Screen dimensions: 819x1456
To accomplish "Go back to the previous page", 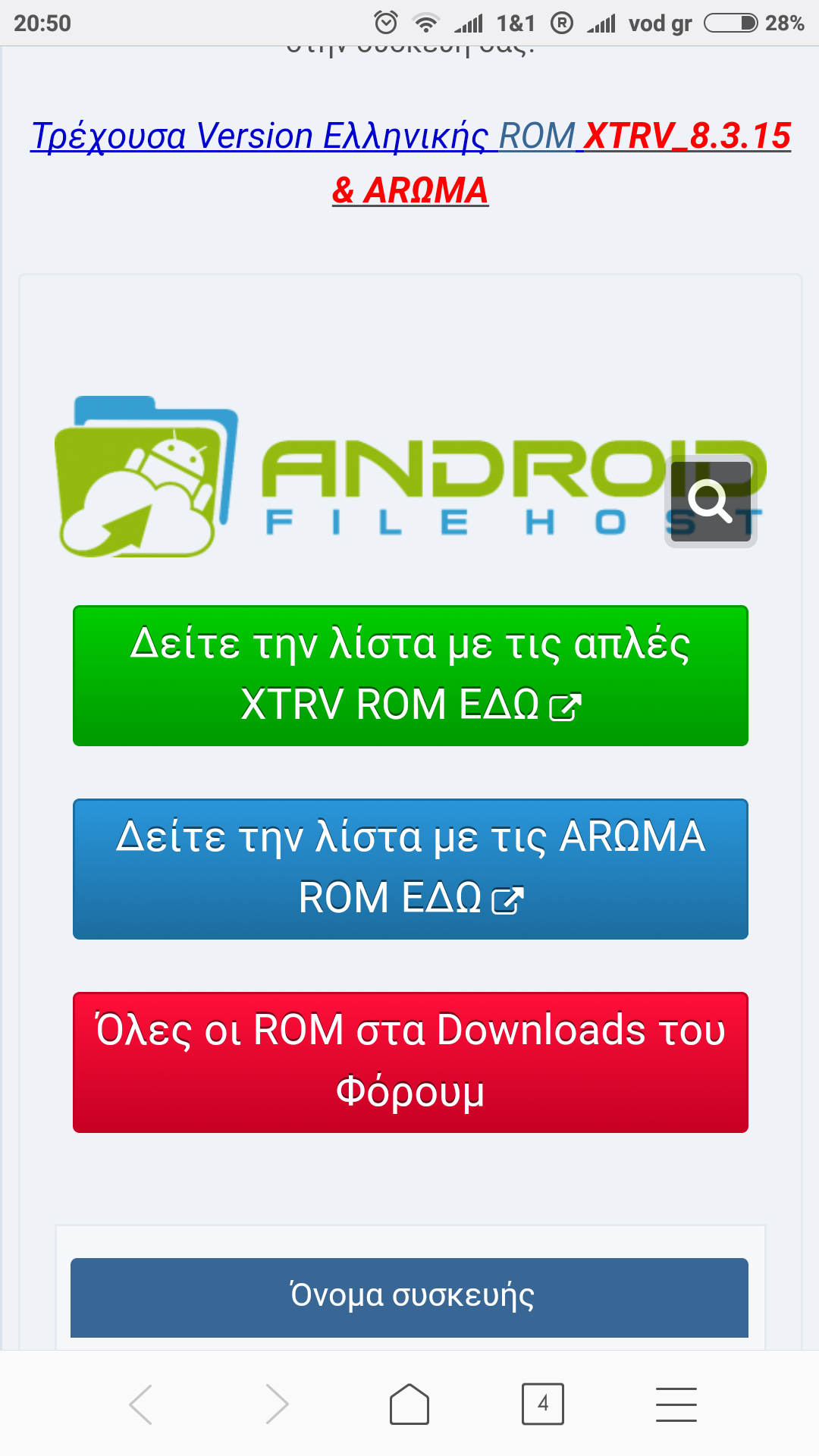I will coord(141,1404).
